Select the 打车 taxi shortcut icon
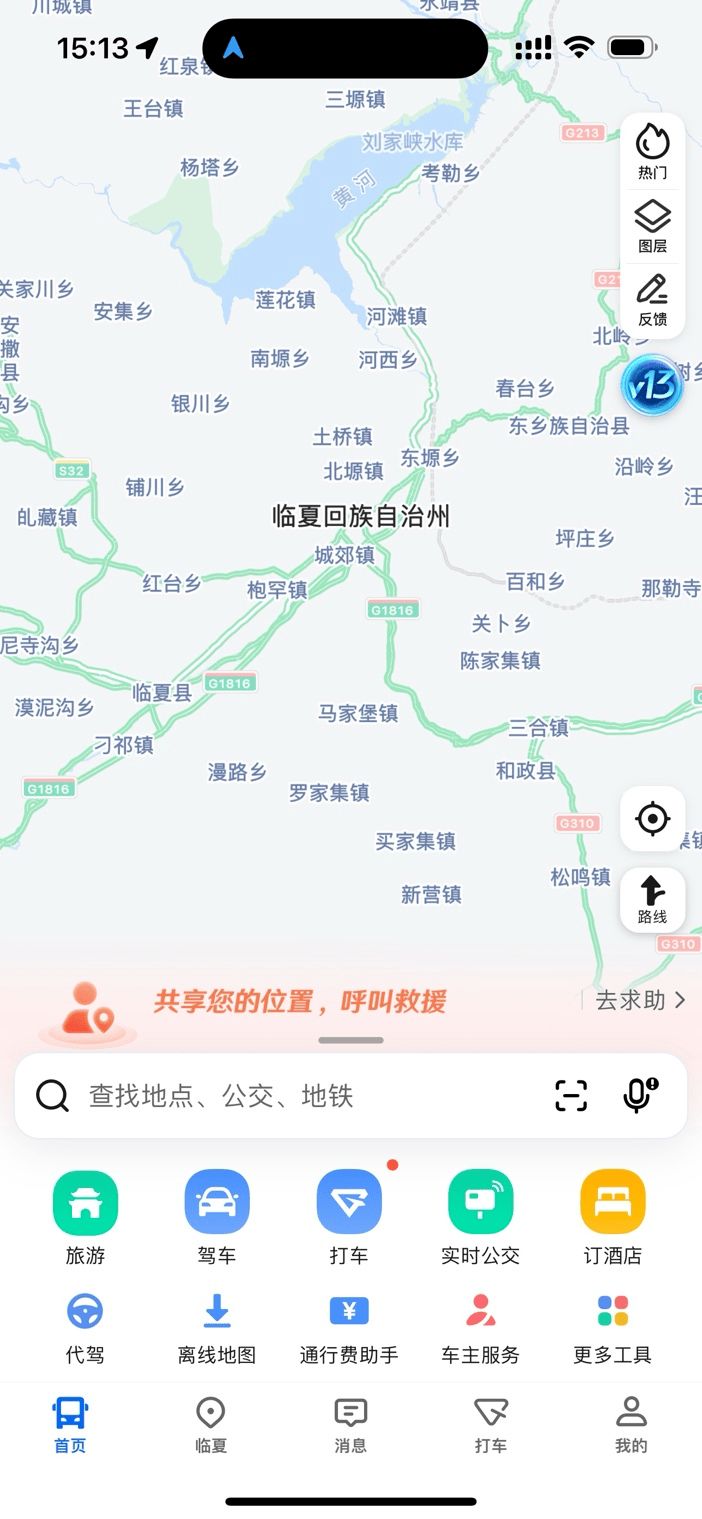Screen dimensions: 702x1519 click(349, 1203)
